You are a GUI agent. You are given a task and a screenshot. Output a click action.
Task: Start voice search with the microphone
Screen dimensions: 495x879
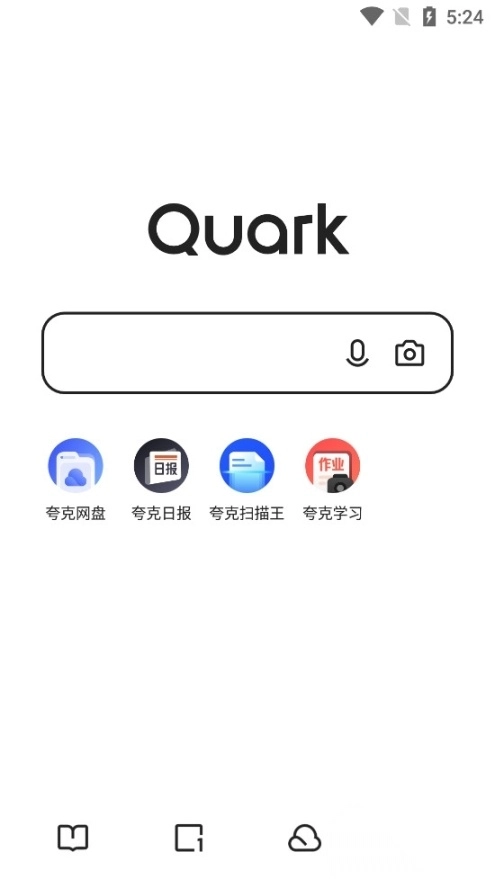pos(357,354)
